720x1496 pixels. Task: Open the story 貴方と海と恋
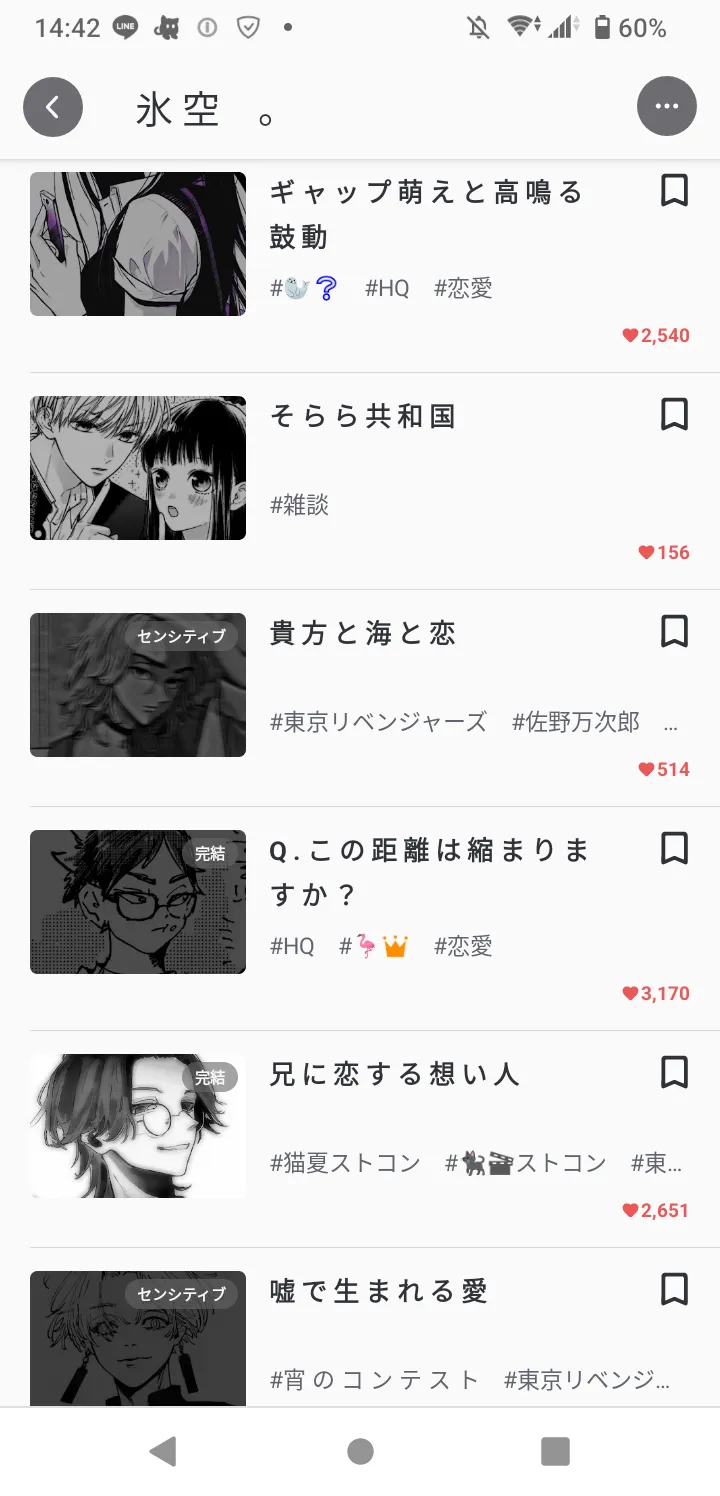tap(362, 633)
